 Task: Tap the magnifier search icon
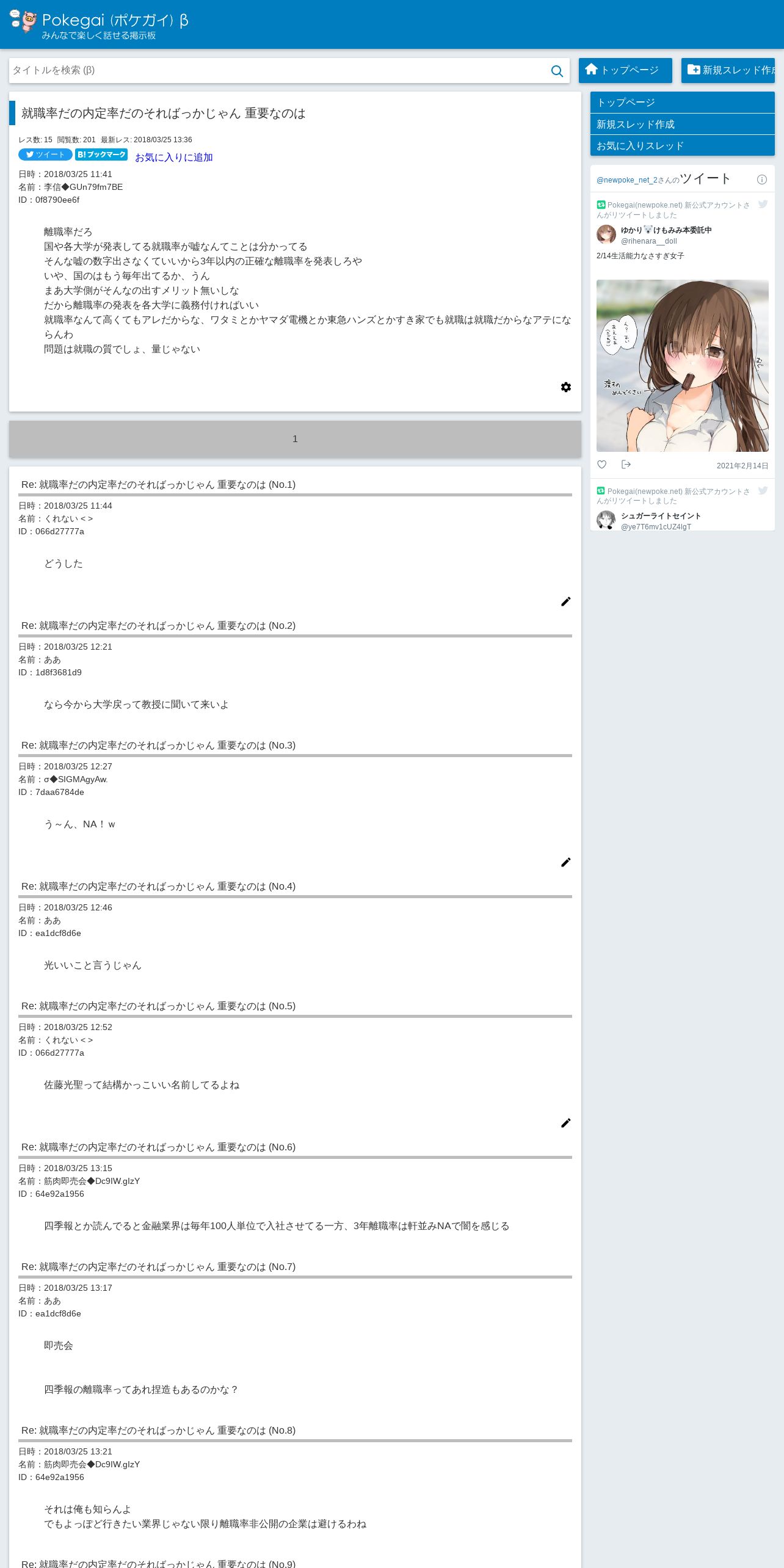[557, 71]
